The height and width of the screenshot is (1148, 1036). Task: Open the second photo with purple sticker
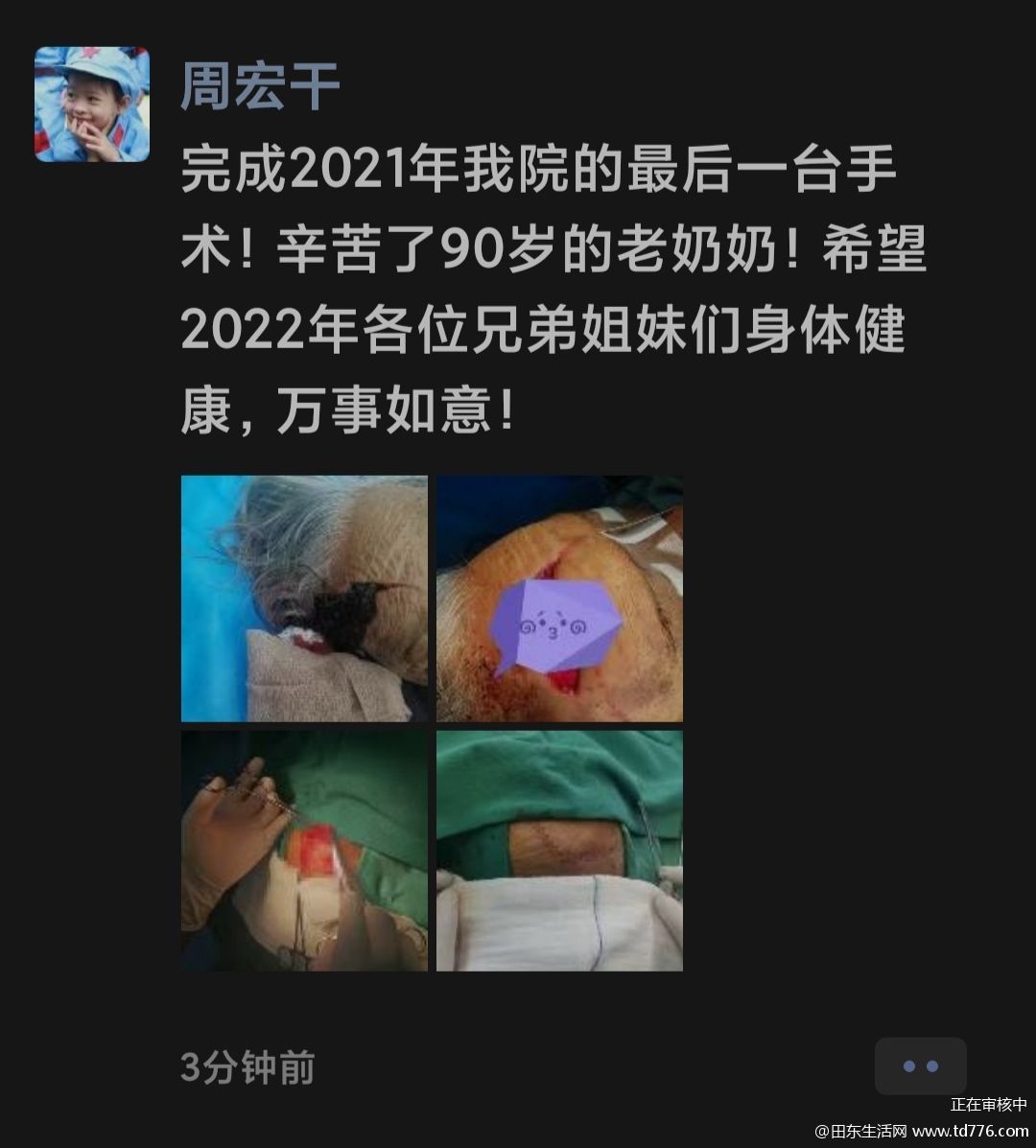tap(559, 598)
